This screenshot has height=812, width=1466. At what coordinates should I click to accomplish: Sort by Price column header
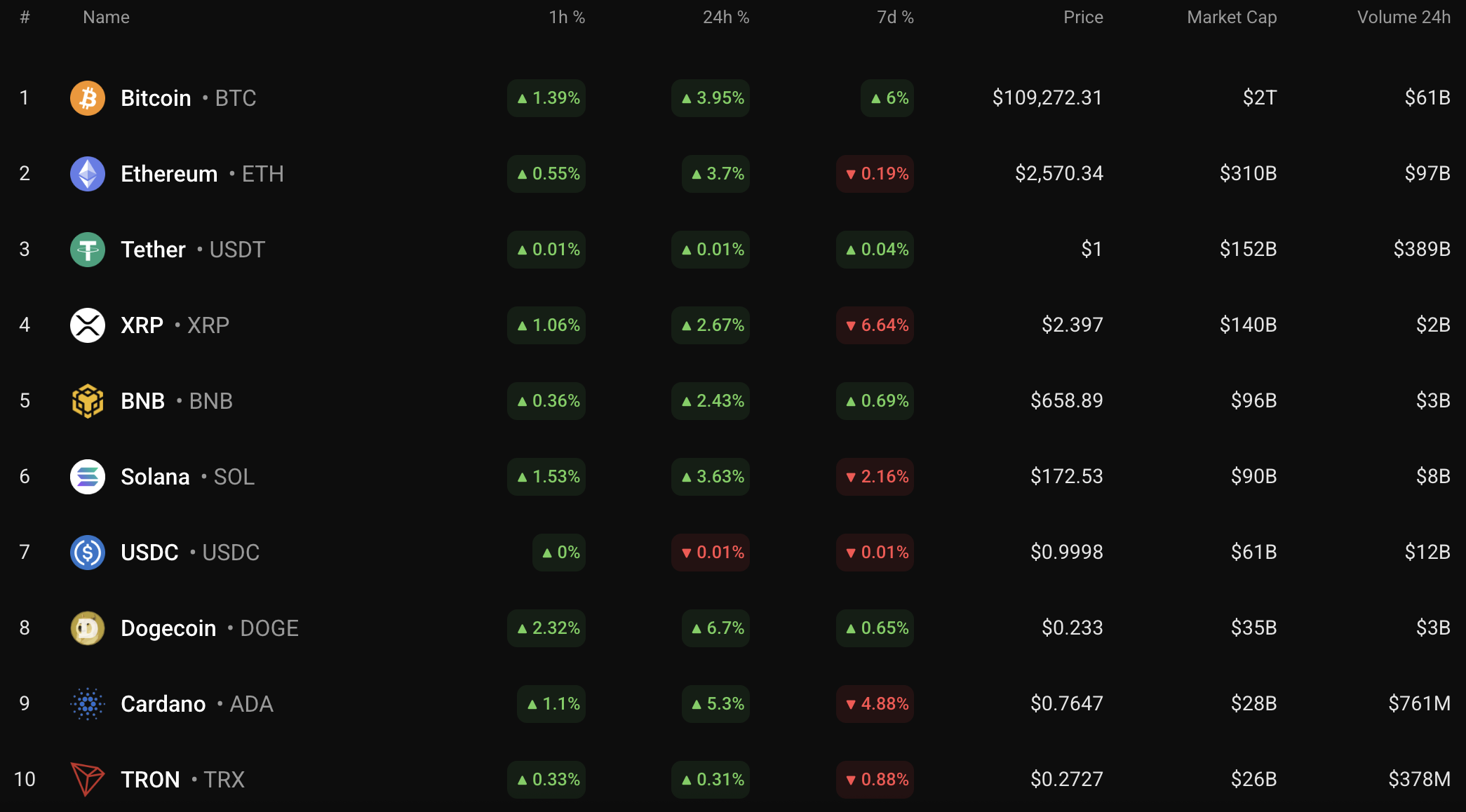coord(1082,18)
